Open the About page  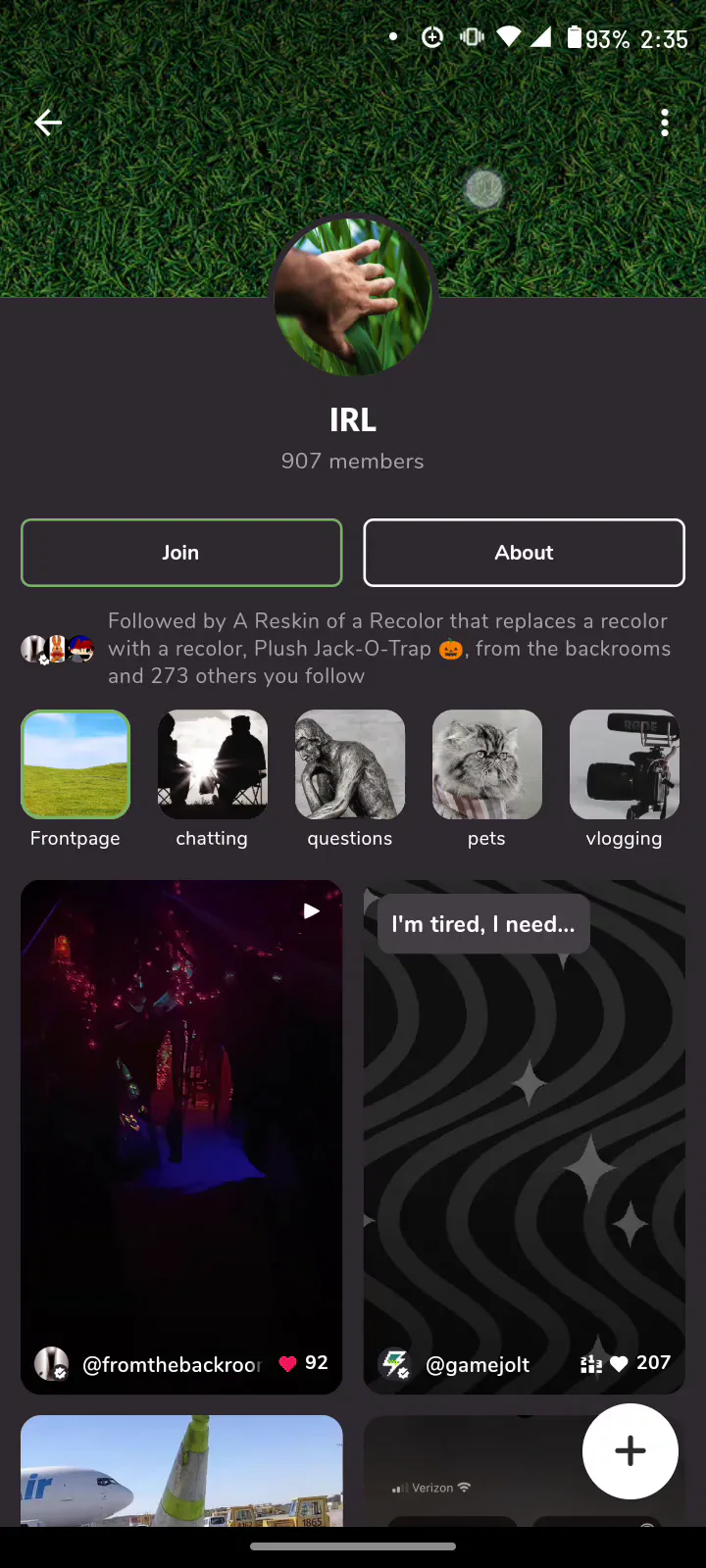524,553
